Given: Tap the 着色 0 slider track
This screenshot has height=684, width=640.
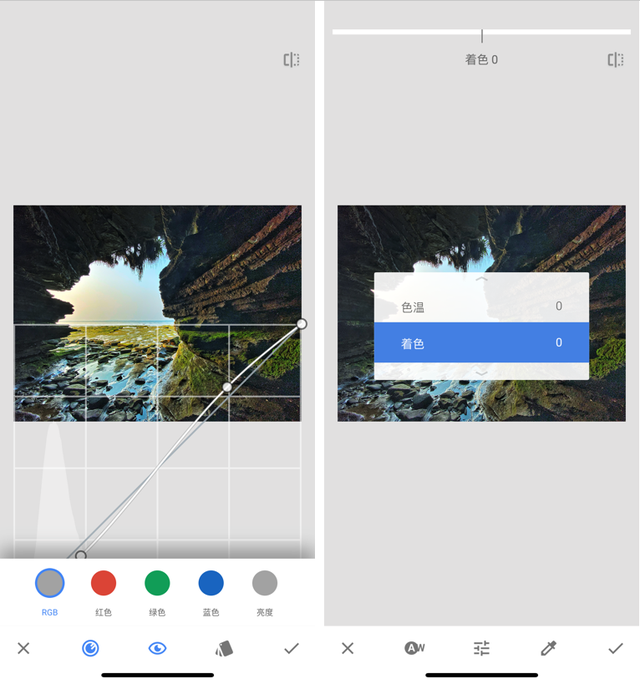Looking at the screenshot, I should tap(481, 32).
